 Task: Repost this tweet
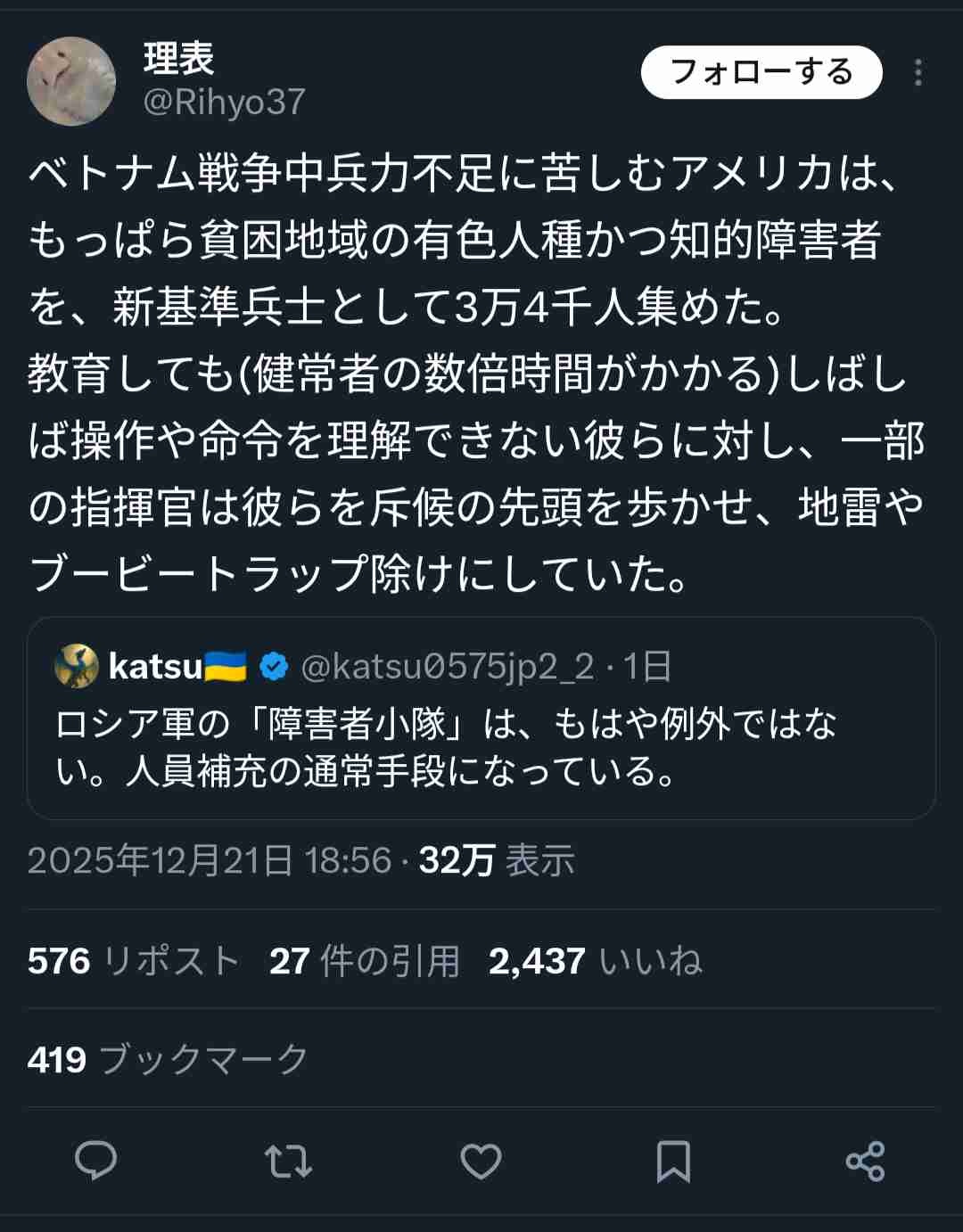[288, 1162]
